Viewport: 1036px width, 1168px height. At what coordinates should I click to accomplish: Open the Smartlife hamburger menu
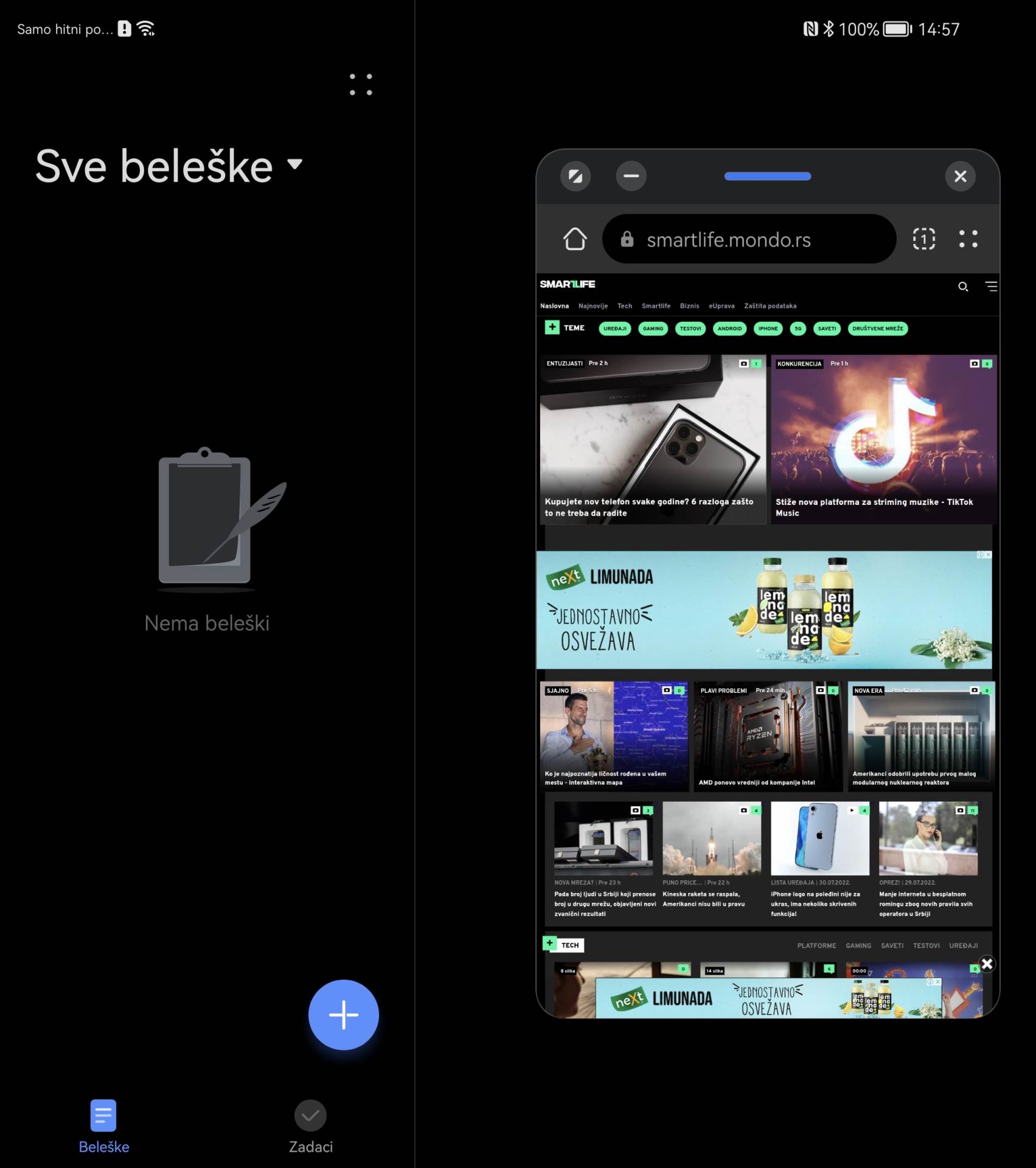tap(991, 287)
